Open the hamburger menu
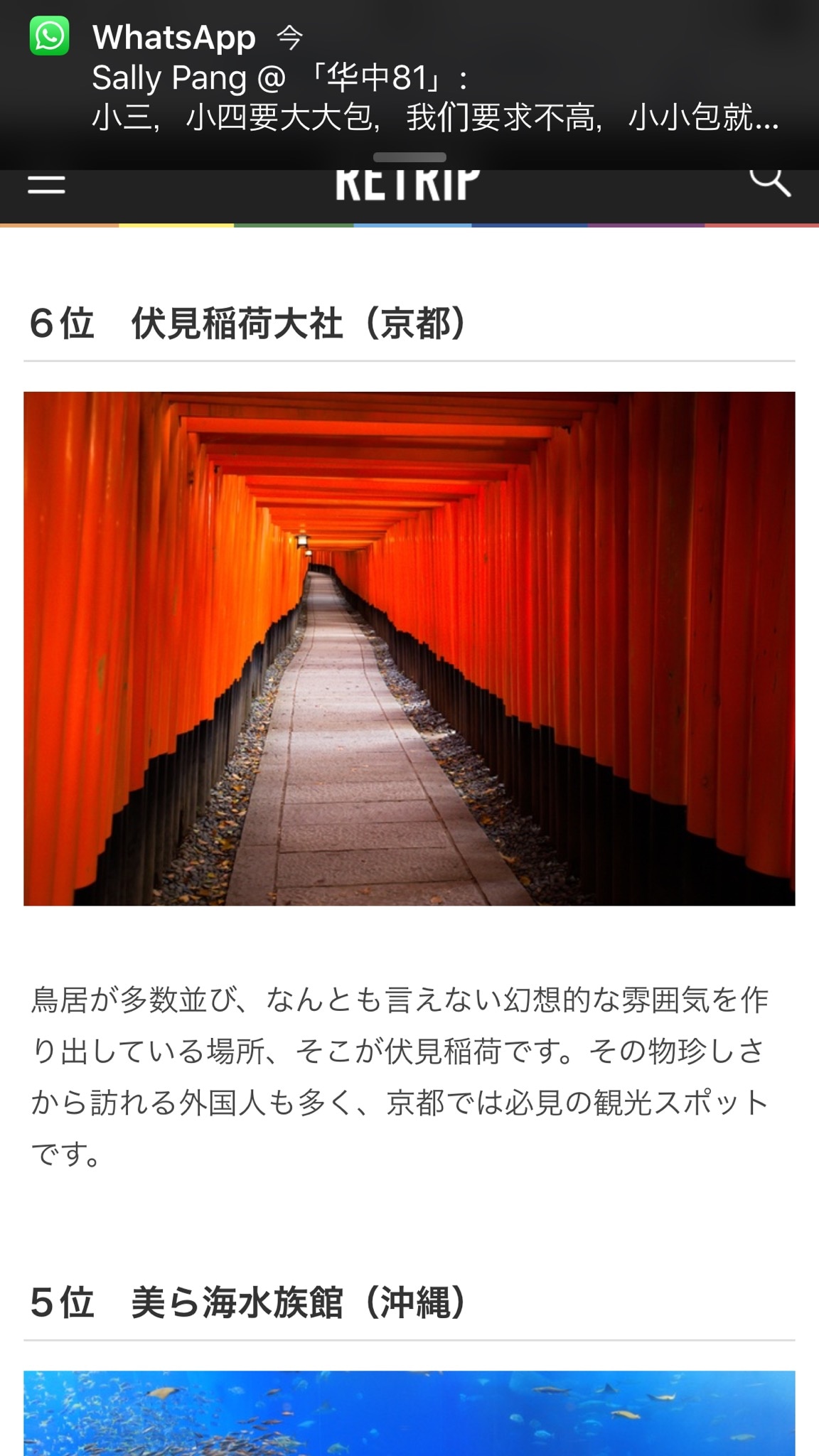 tap(46, 186)
